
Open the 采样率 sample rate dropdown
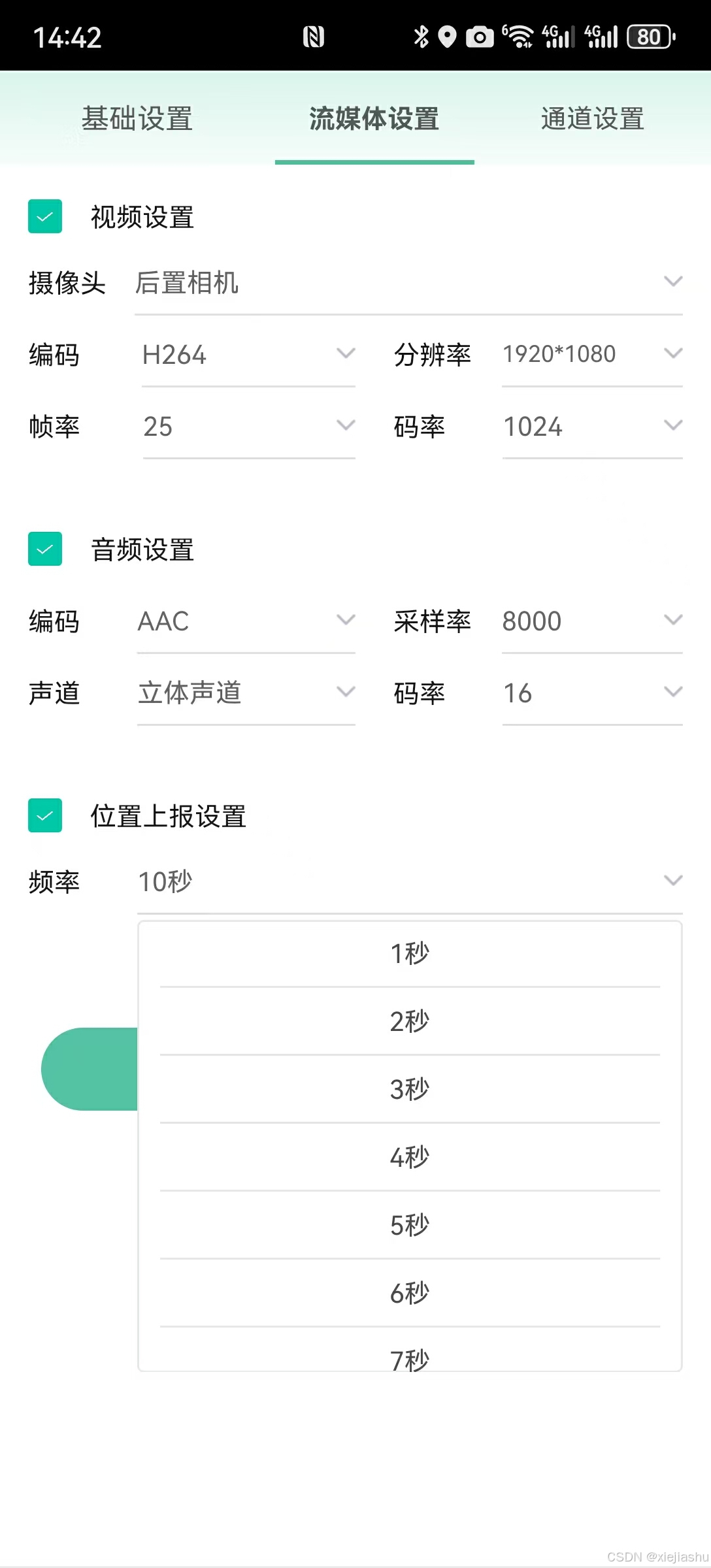(673, 620)
